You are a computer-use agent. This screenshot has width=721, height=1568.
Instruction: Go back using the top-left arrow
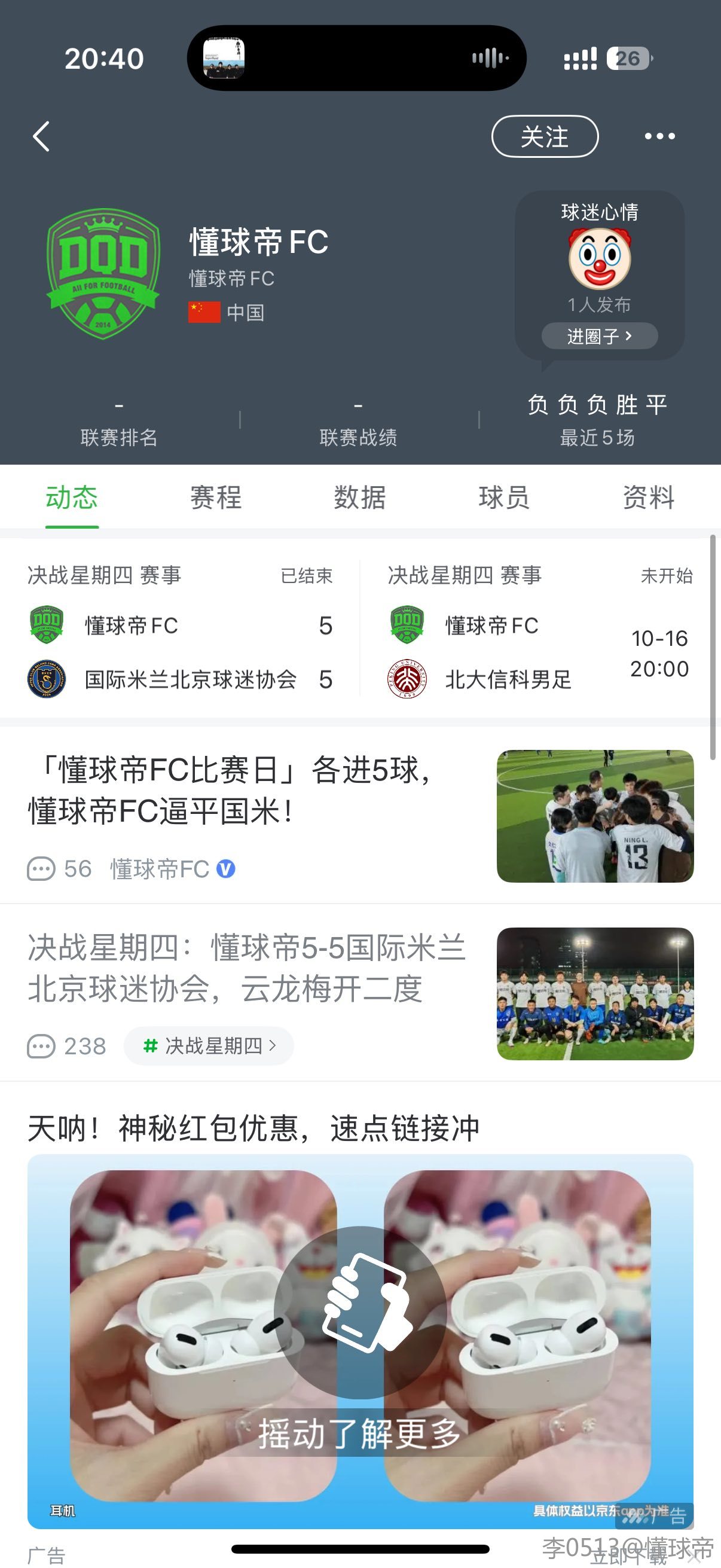(x=41, y=136)
